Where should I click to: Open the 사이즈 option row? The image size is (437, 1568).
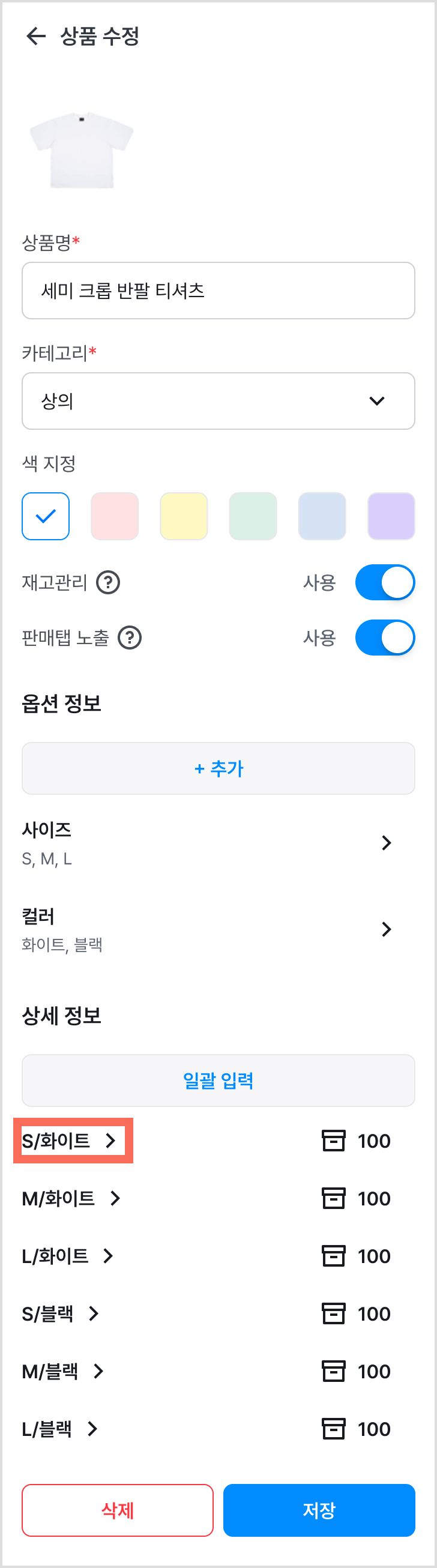click(207, 843)
